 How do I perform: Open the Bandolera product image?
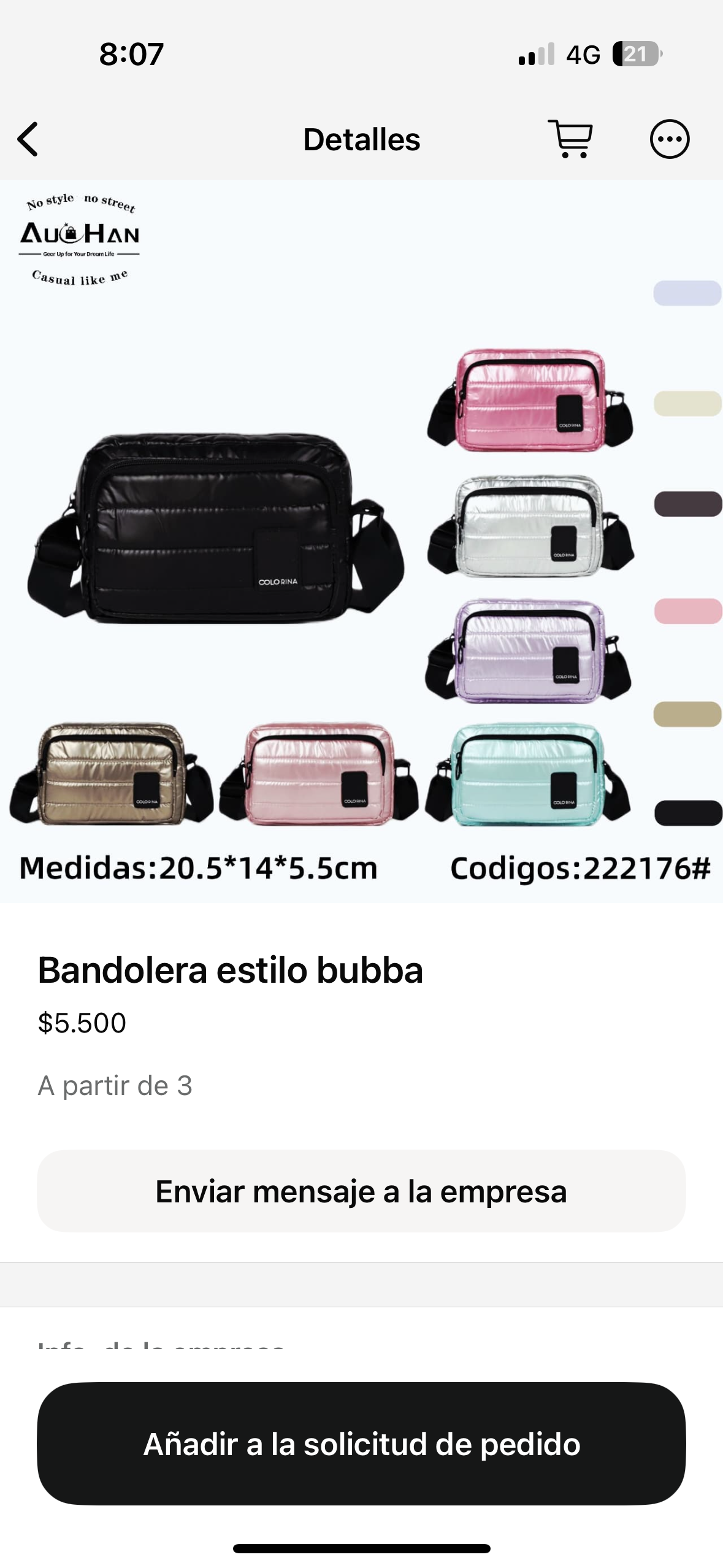(361, 541)
